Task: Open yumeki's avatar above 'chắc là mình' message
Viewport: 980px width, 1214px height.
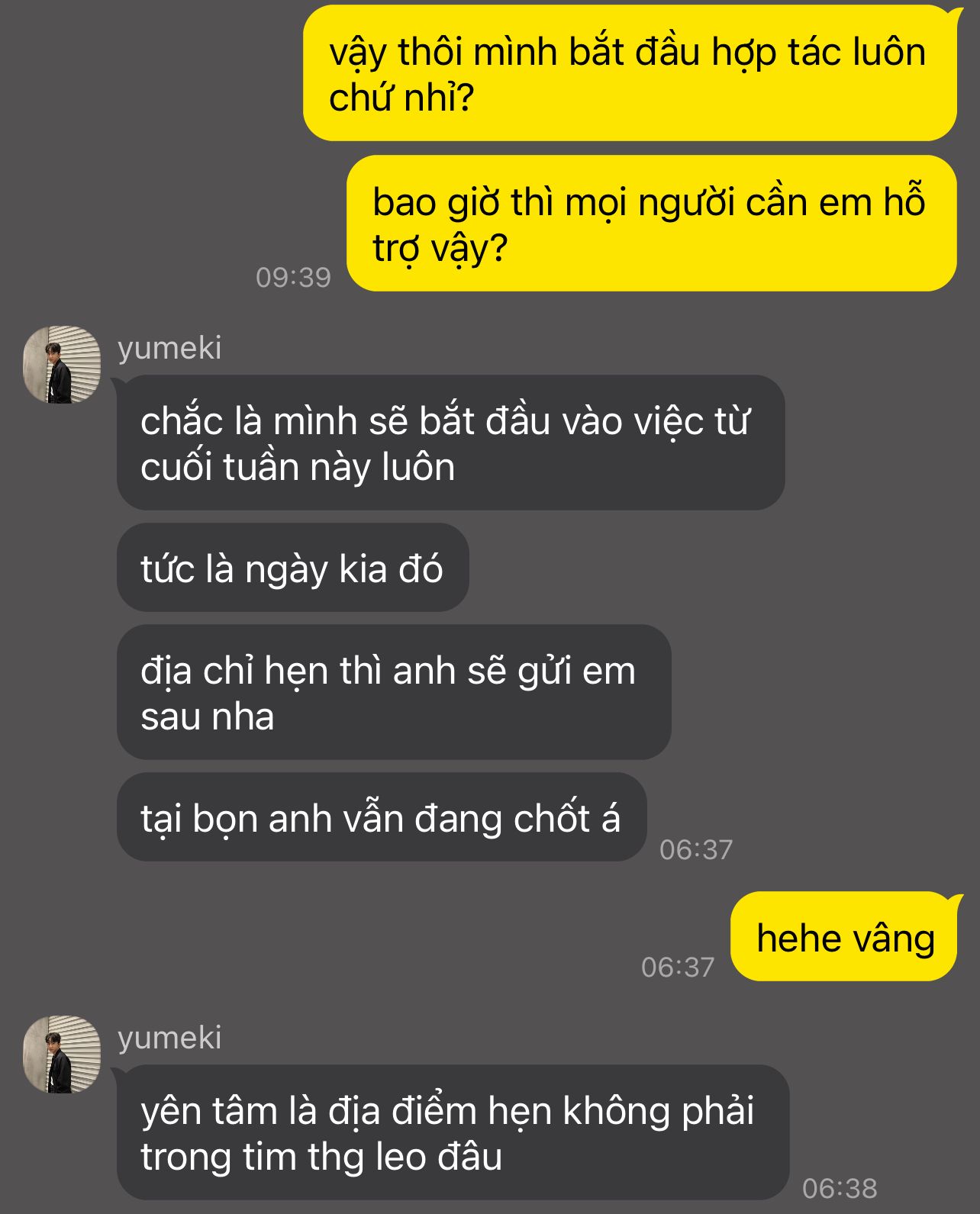Action: click(62, 365)
